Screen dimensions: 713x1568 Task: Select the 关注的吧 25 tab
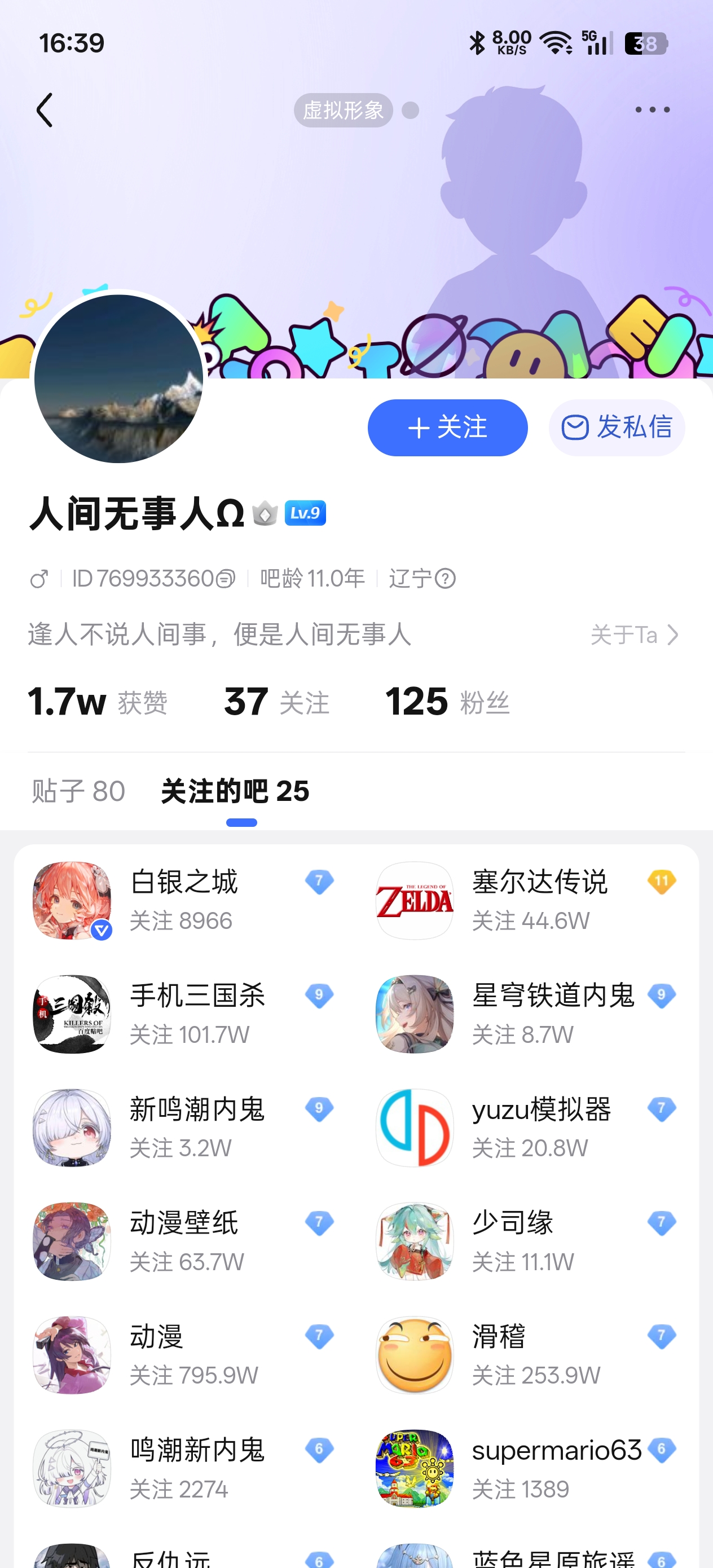[235, 791]
